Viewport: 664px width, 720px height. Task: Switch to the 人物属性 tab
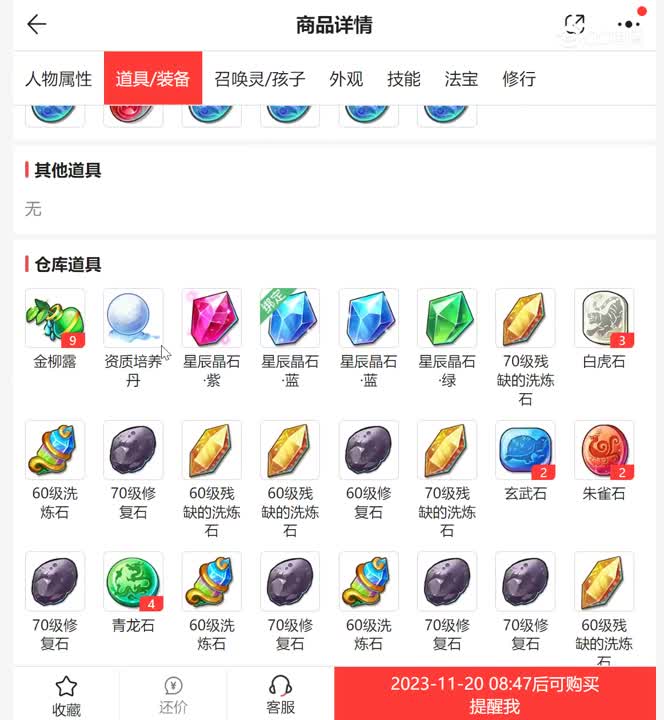[58, 79]
